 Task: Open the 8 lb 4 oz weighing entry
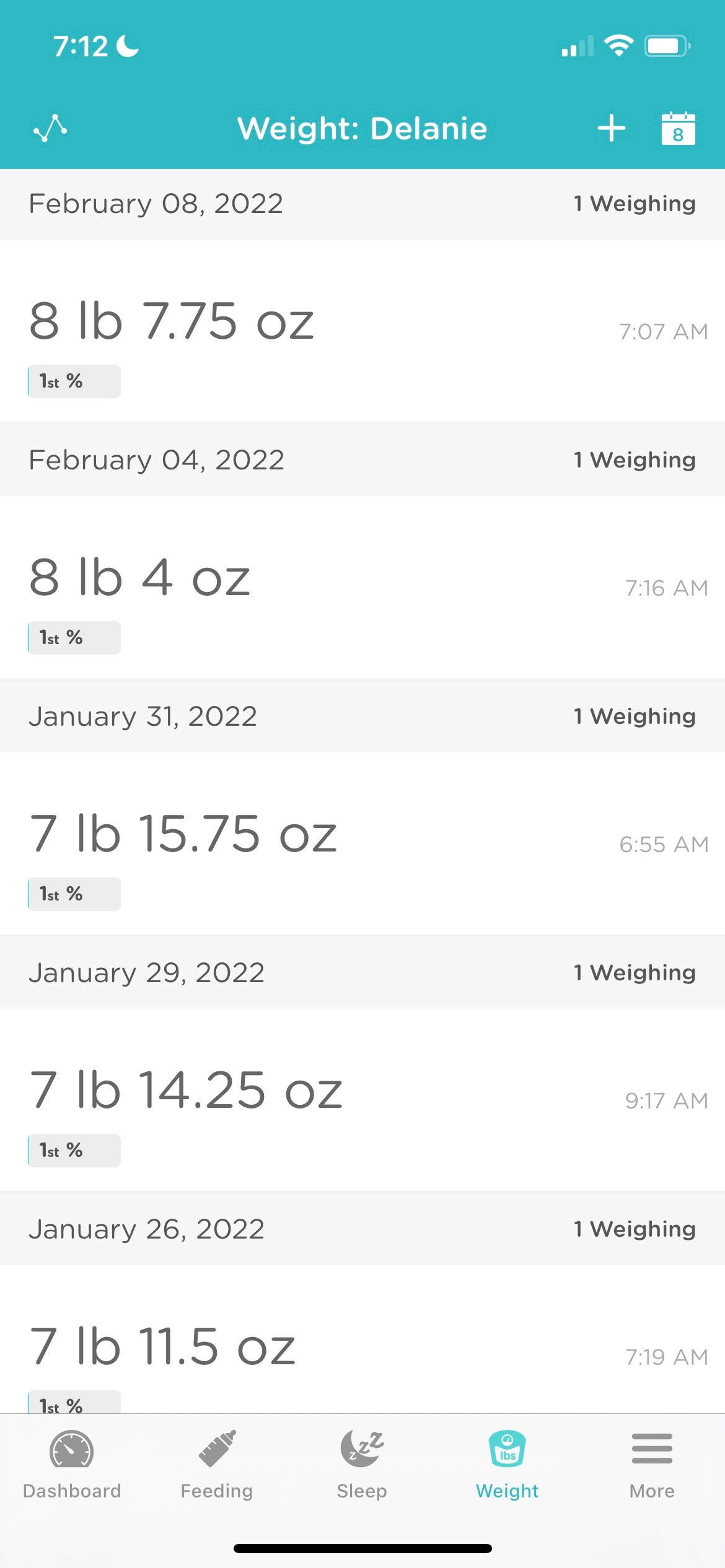tap(362, 587)
